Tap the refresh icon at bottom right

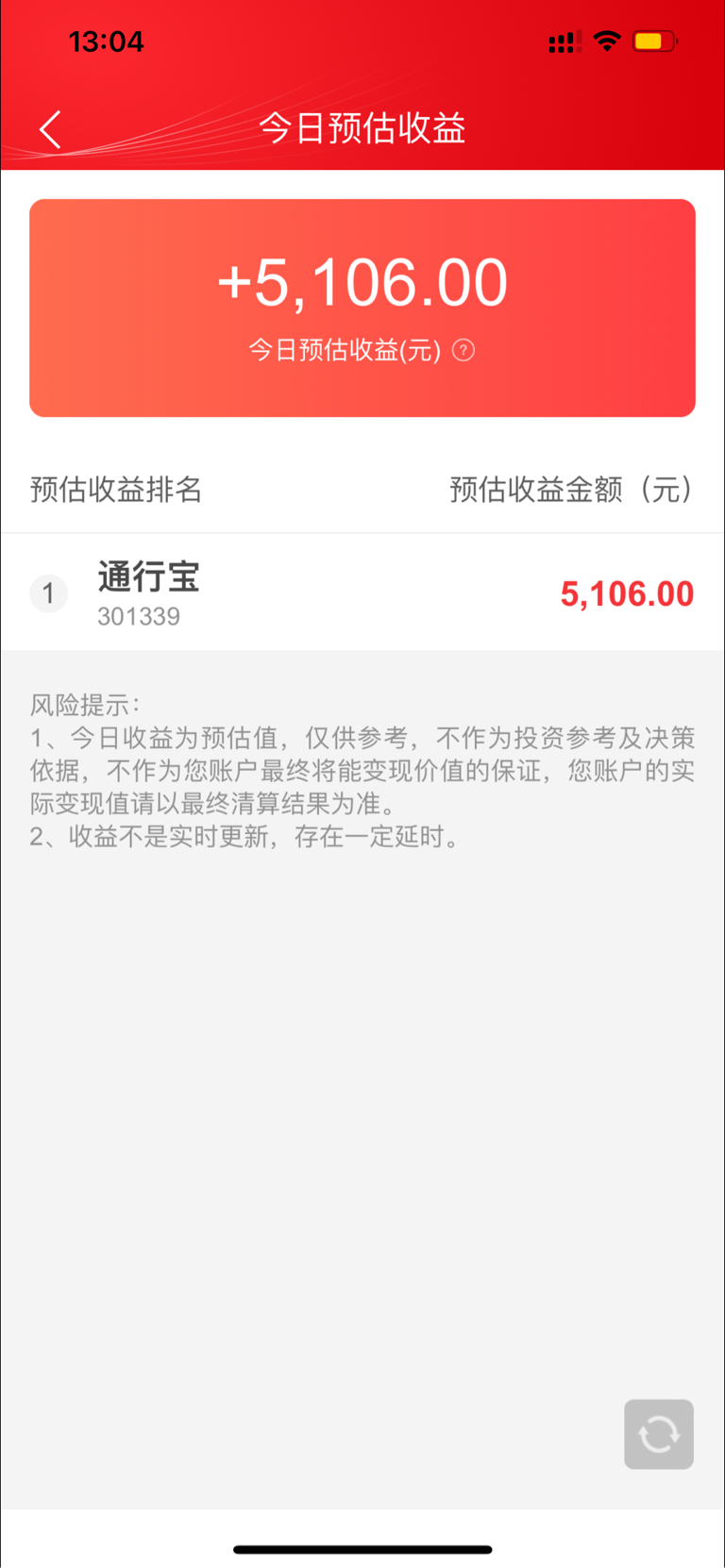pos(658,1434)
